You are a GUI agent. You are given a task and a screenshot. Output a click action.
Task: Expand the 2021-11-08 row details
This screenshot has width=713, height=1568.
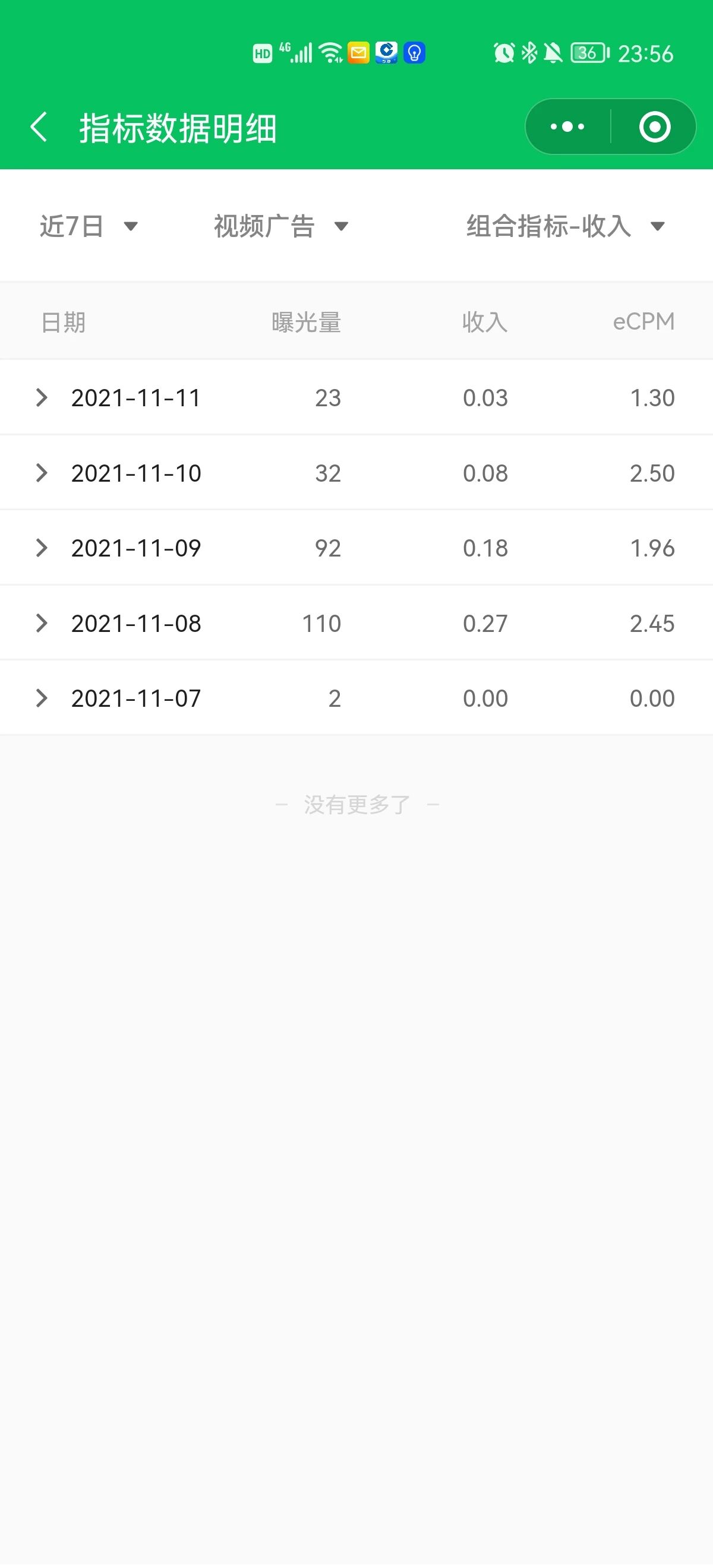(x=42, y=623)
